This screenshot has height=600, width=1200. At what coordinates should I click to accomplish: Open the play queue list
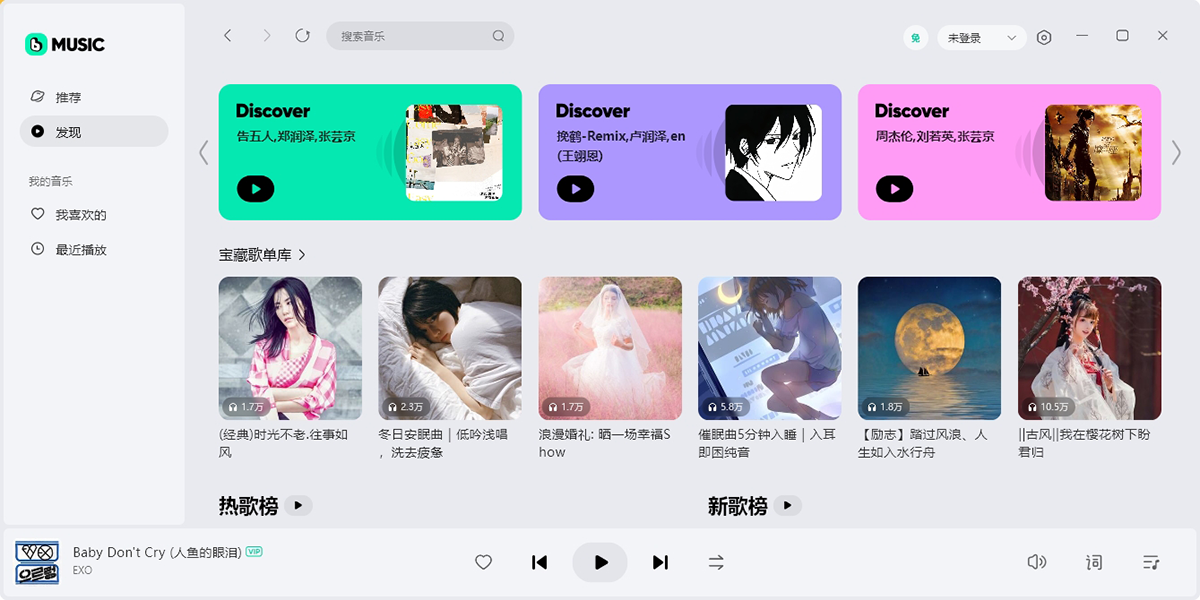click(x=1151, y=562)
